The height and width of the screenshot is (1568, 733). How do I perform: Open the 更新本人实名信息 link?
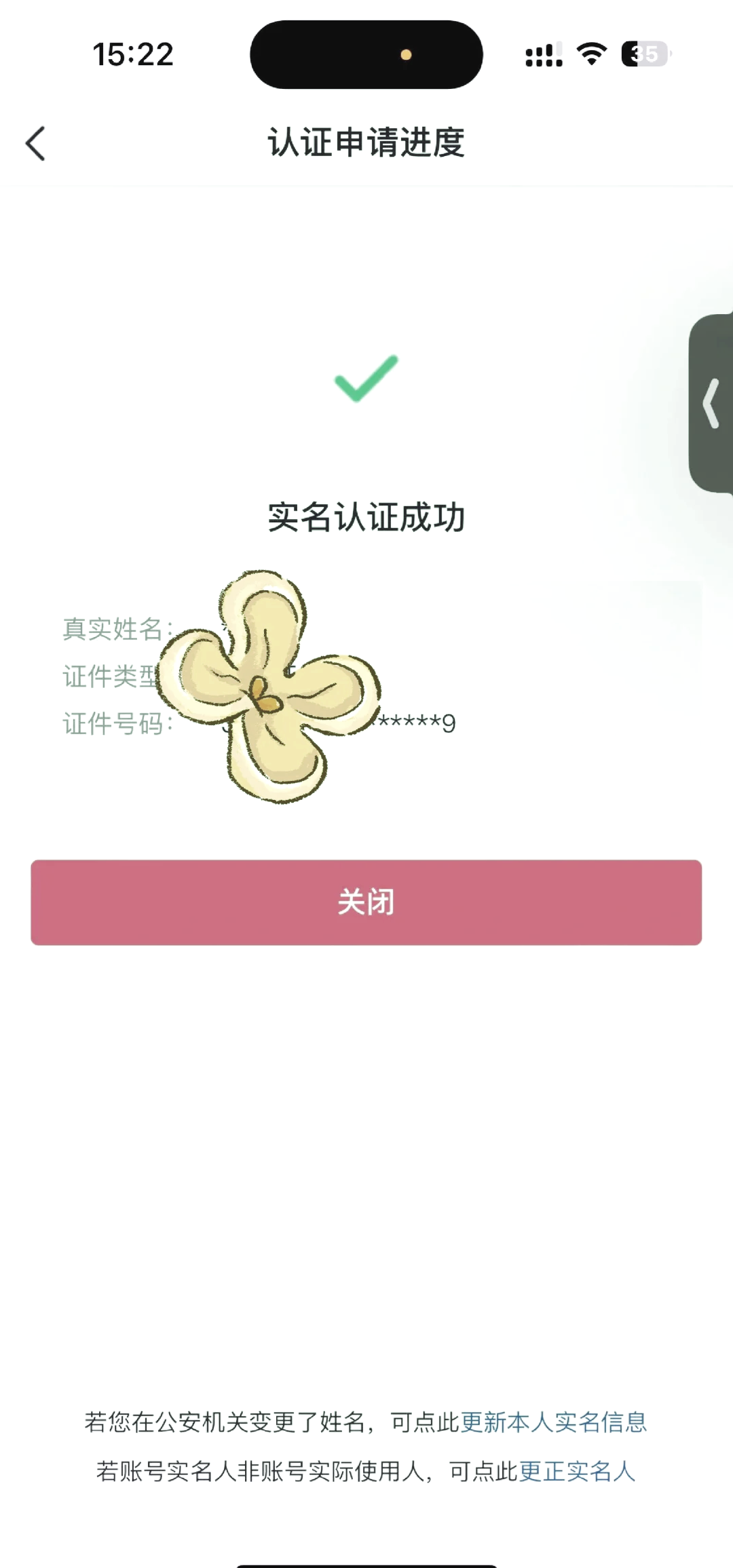[554, 1422]
